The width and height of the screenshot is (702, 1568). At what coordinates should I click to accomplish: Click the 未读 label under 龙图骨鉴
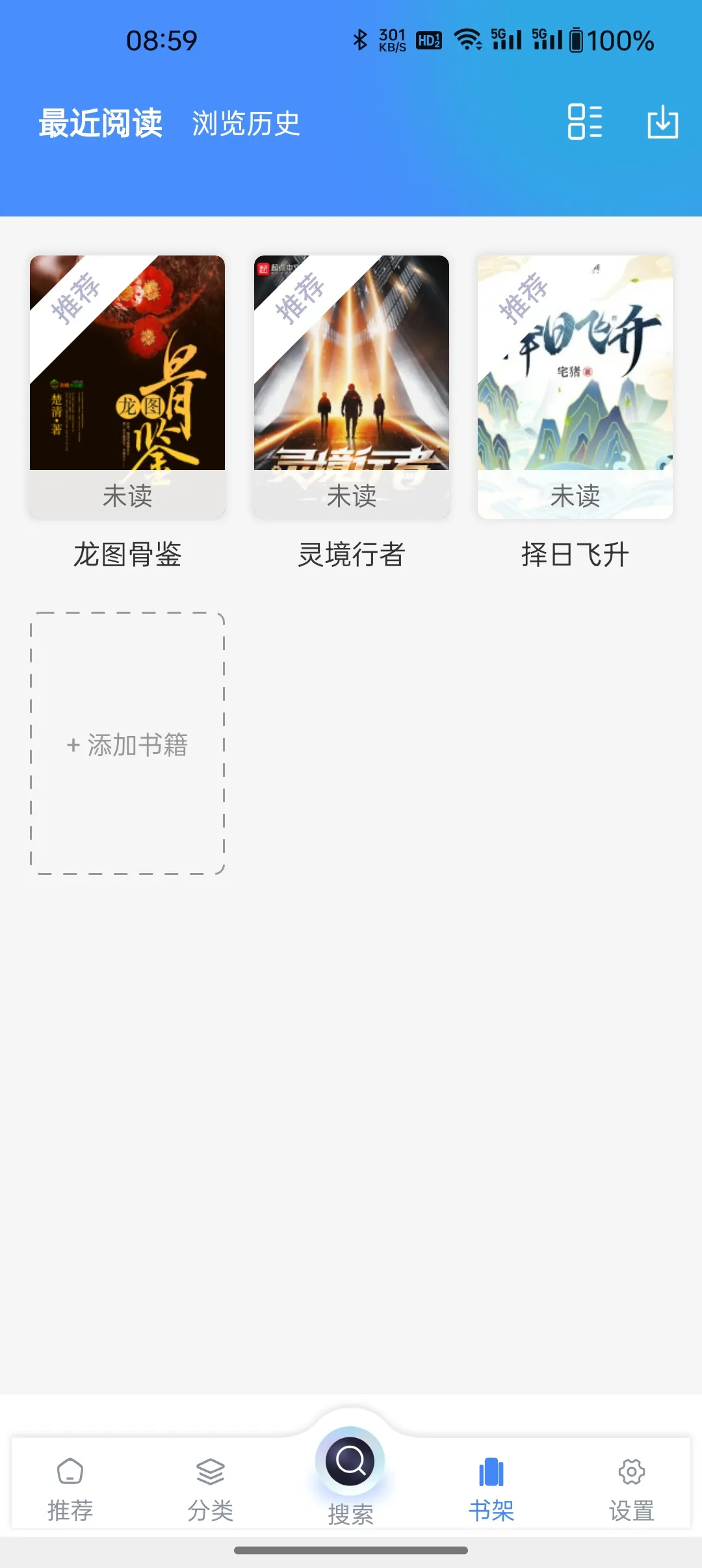pyautogui.click(x=127, y=498)
